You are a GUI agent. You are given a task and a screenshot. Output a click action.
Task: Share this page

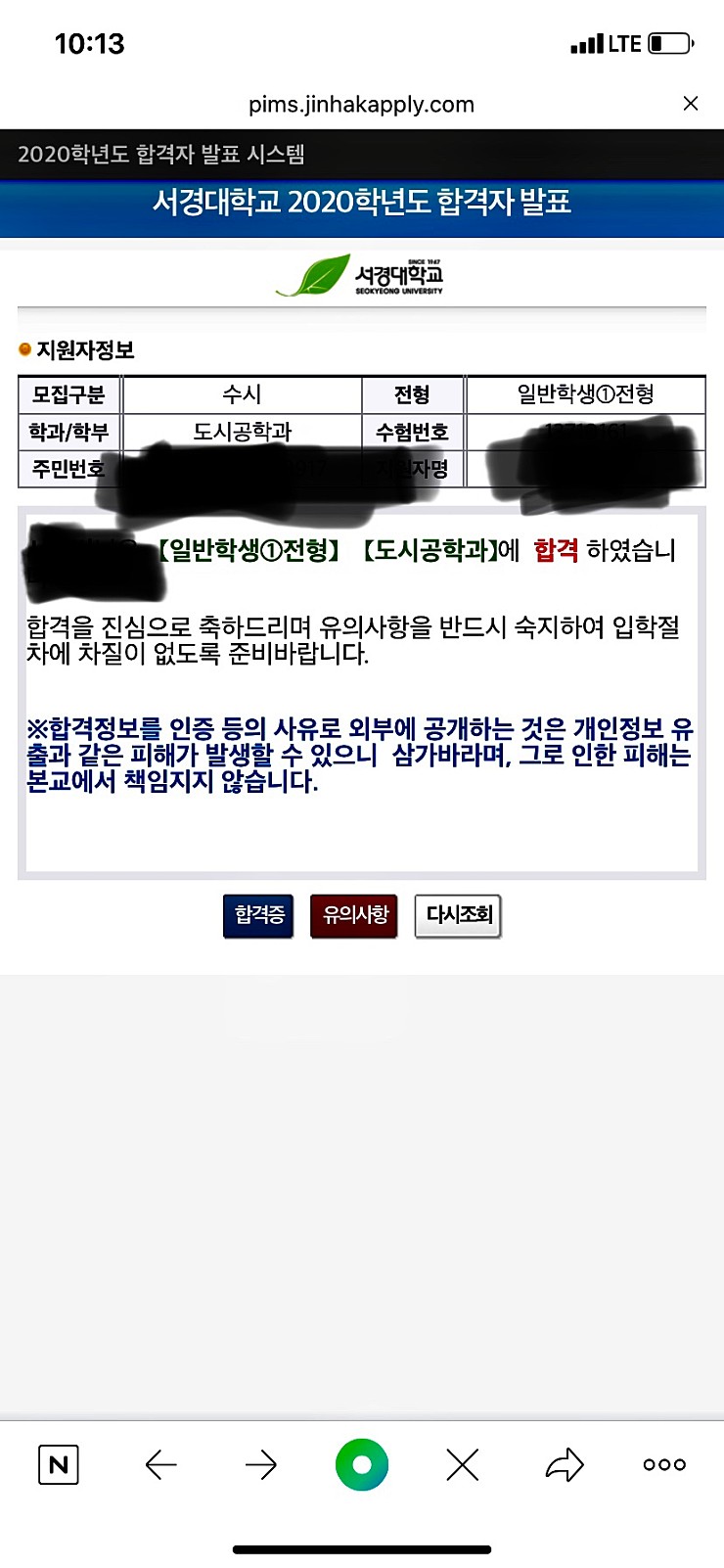click(564, 1464)
